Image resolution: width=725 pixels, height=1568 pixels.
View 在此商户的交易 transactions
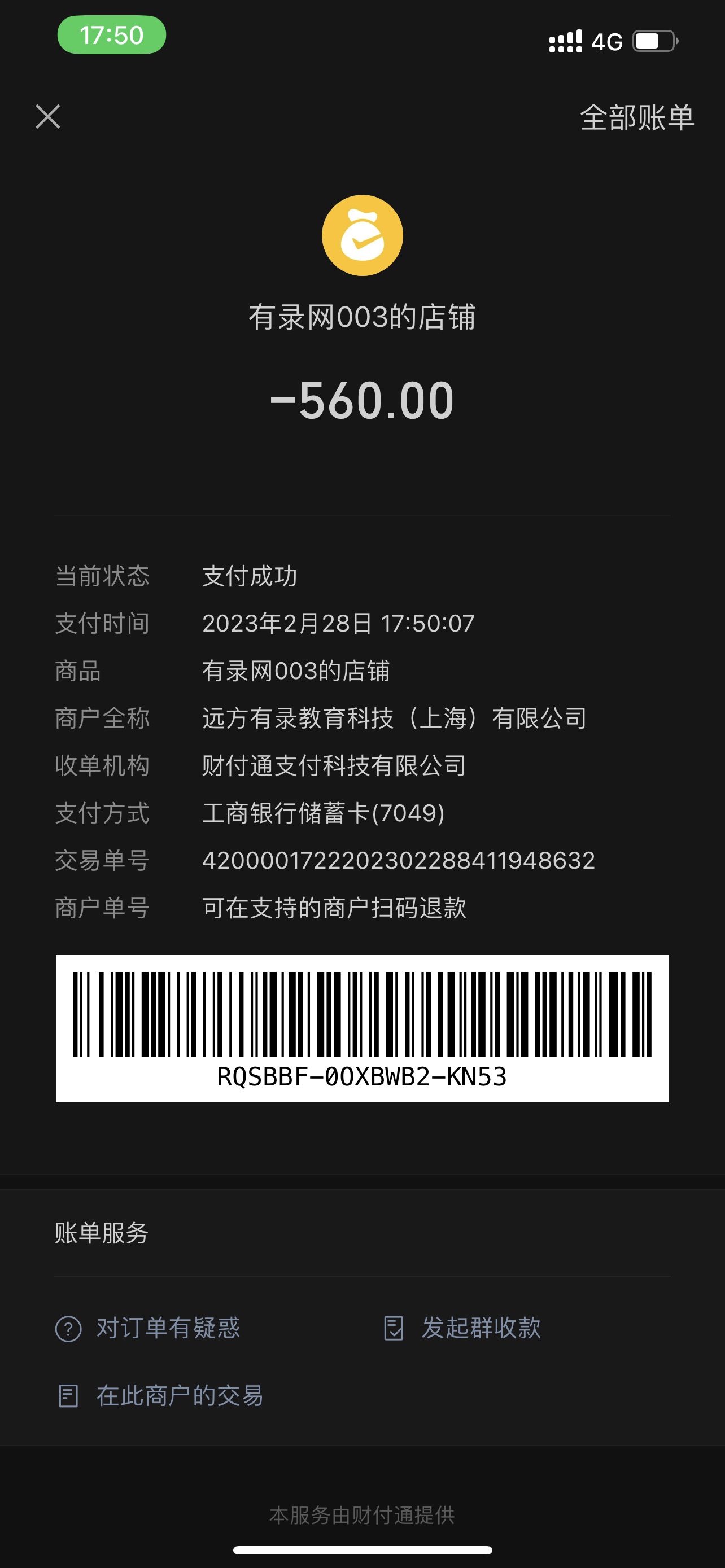tap(161, 1395)
